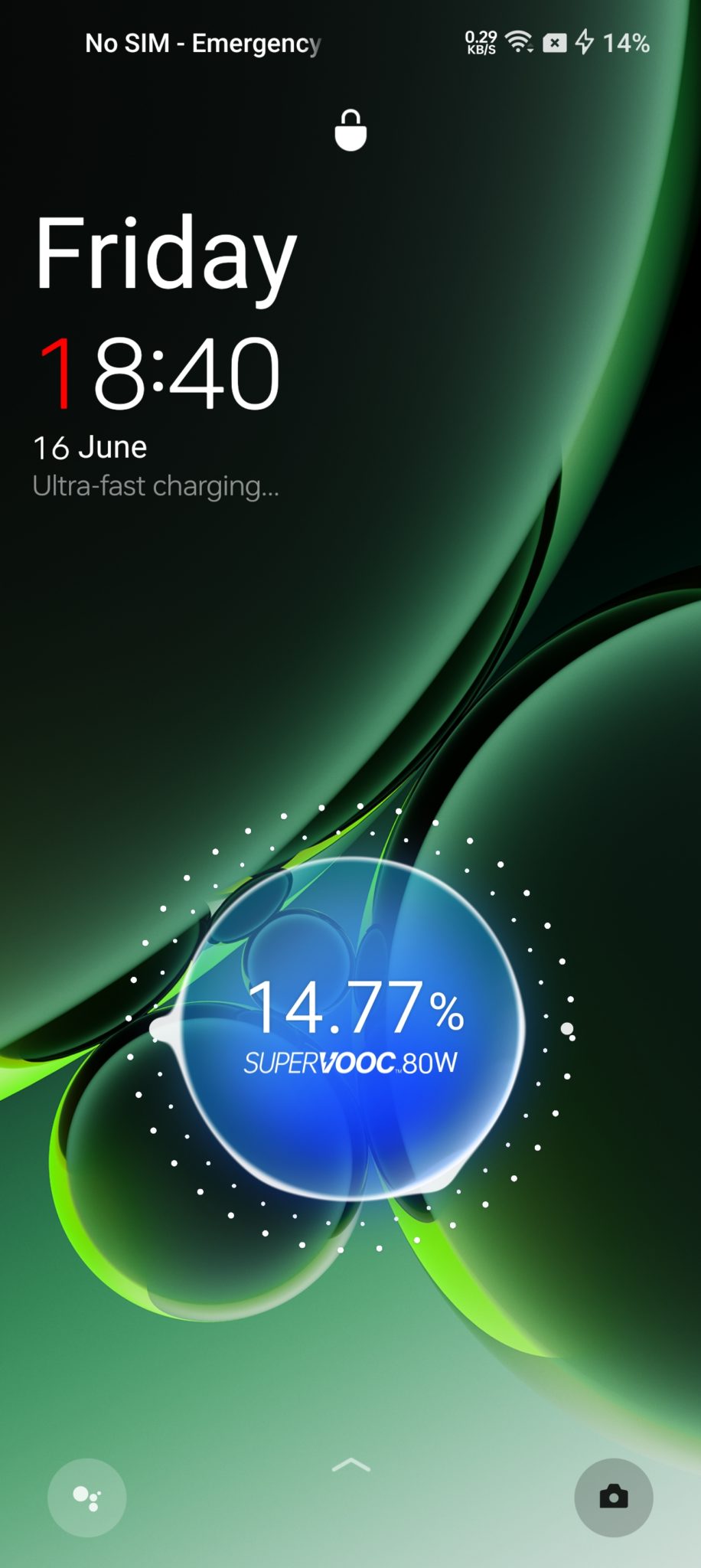Launch Google Assistant shortcut

pos(86,1497)
